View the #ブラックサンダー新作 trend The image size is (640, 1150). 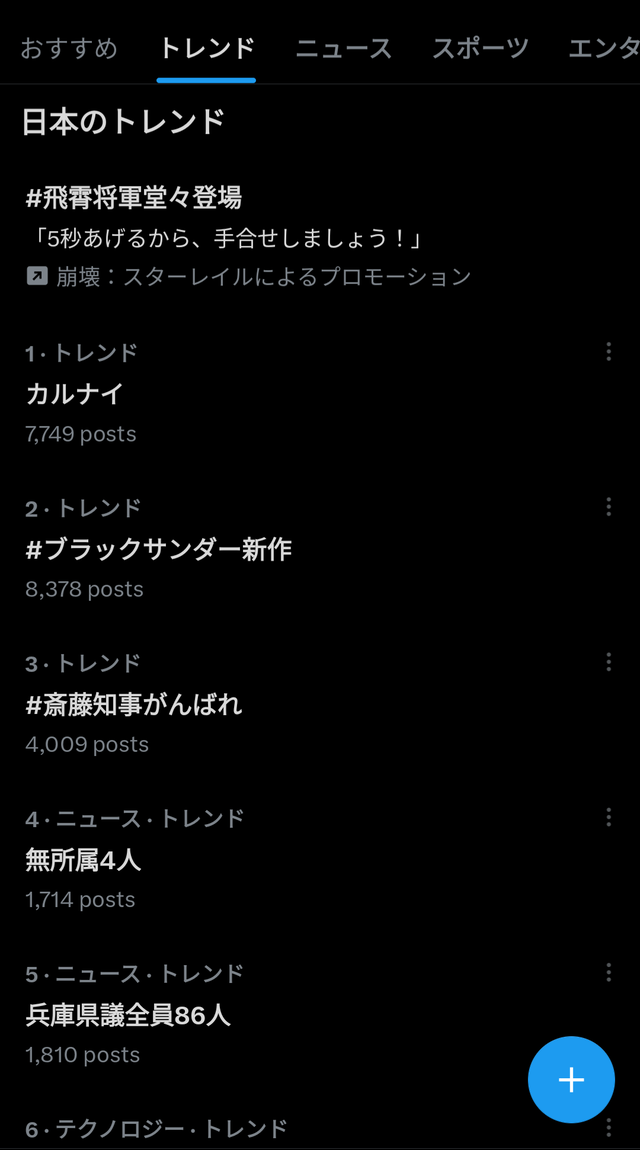click(159, 549)
